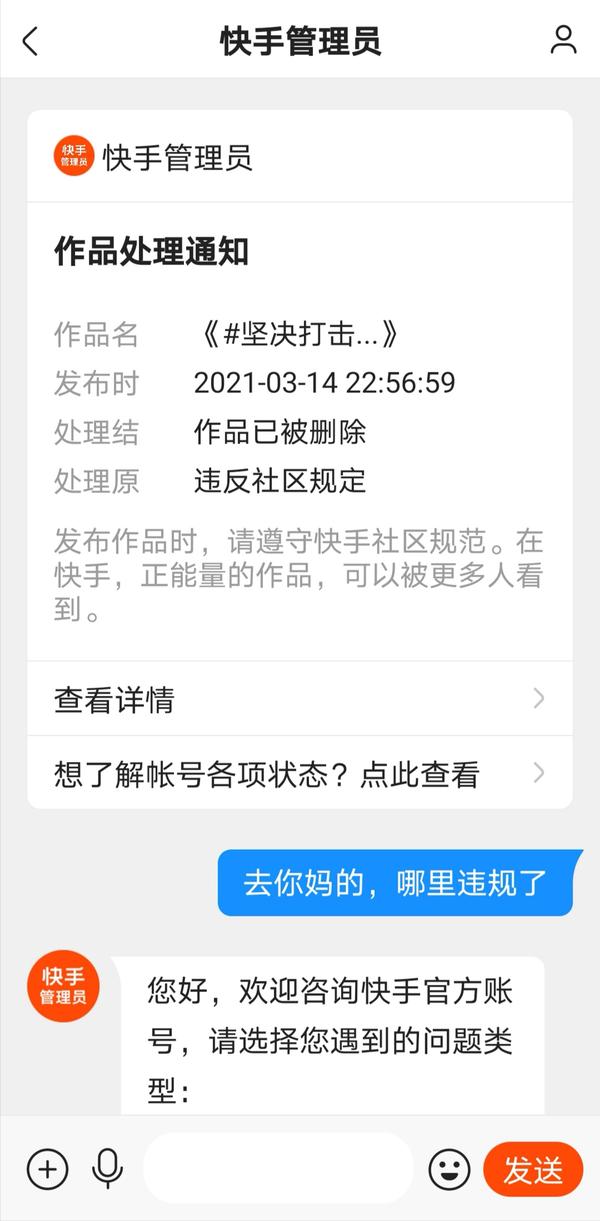Tap the 发送 send button
Viewport: 600px width, 1221px height.
(x=533, y=1169)
